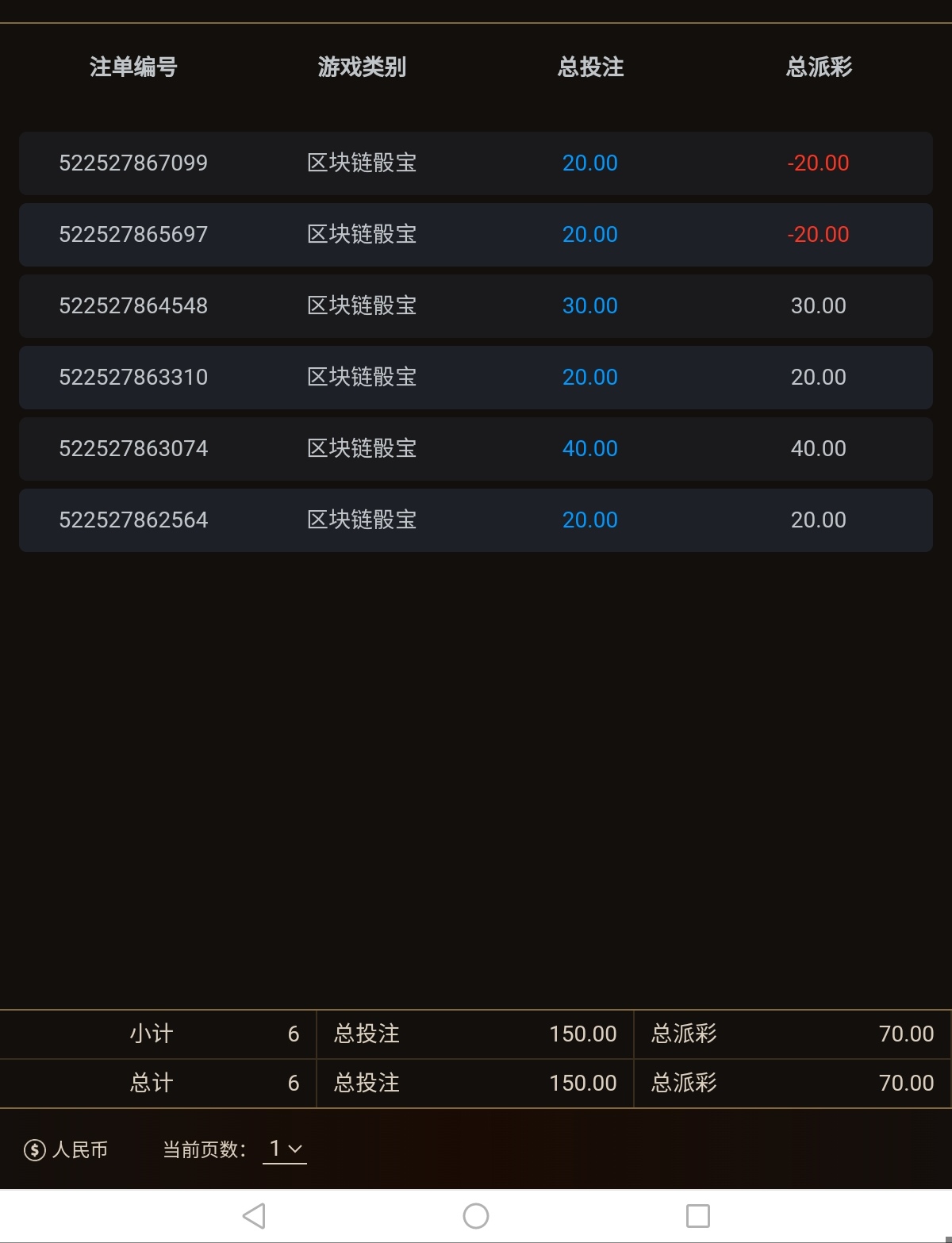Open bet record 522527865697
952x1243 pixels.
tap(133, 235)
